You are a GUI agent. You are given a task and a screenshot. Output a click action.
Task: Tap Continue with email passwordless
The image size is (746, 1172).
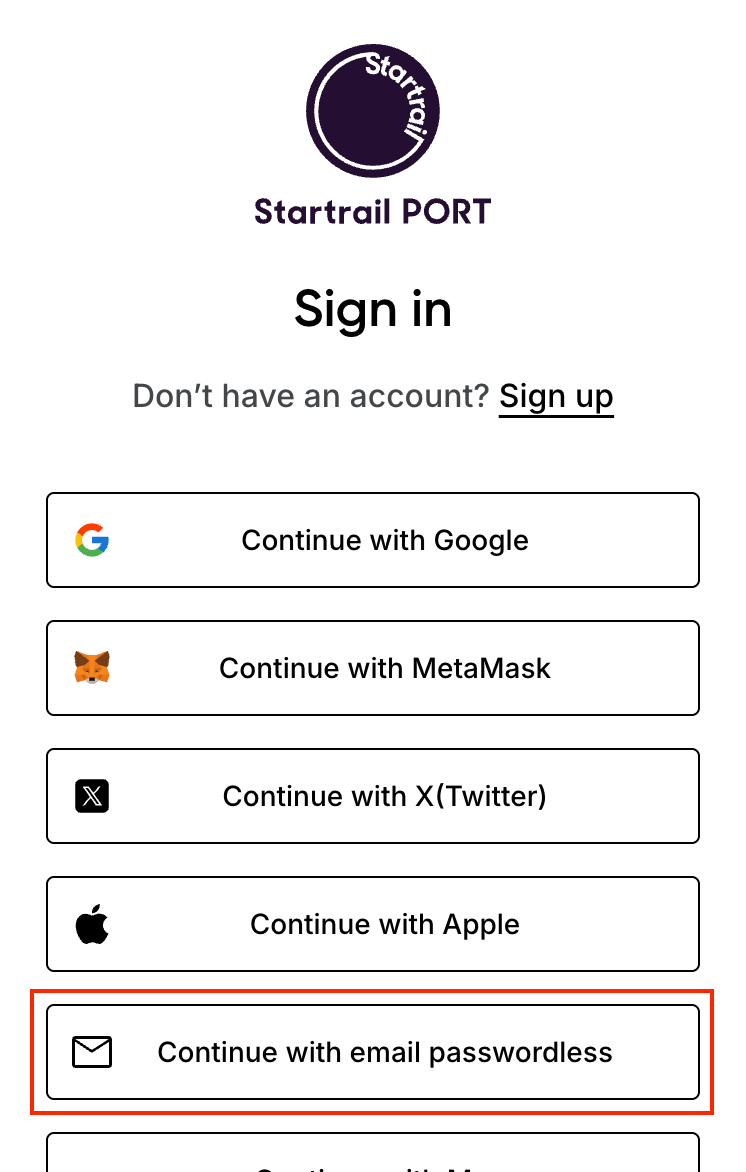point(372,1052)
